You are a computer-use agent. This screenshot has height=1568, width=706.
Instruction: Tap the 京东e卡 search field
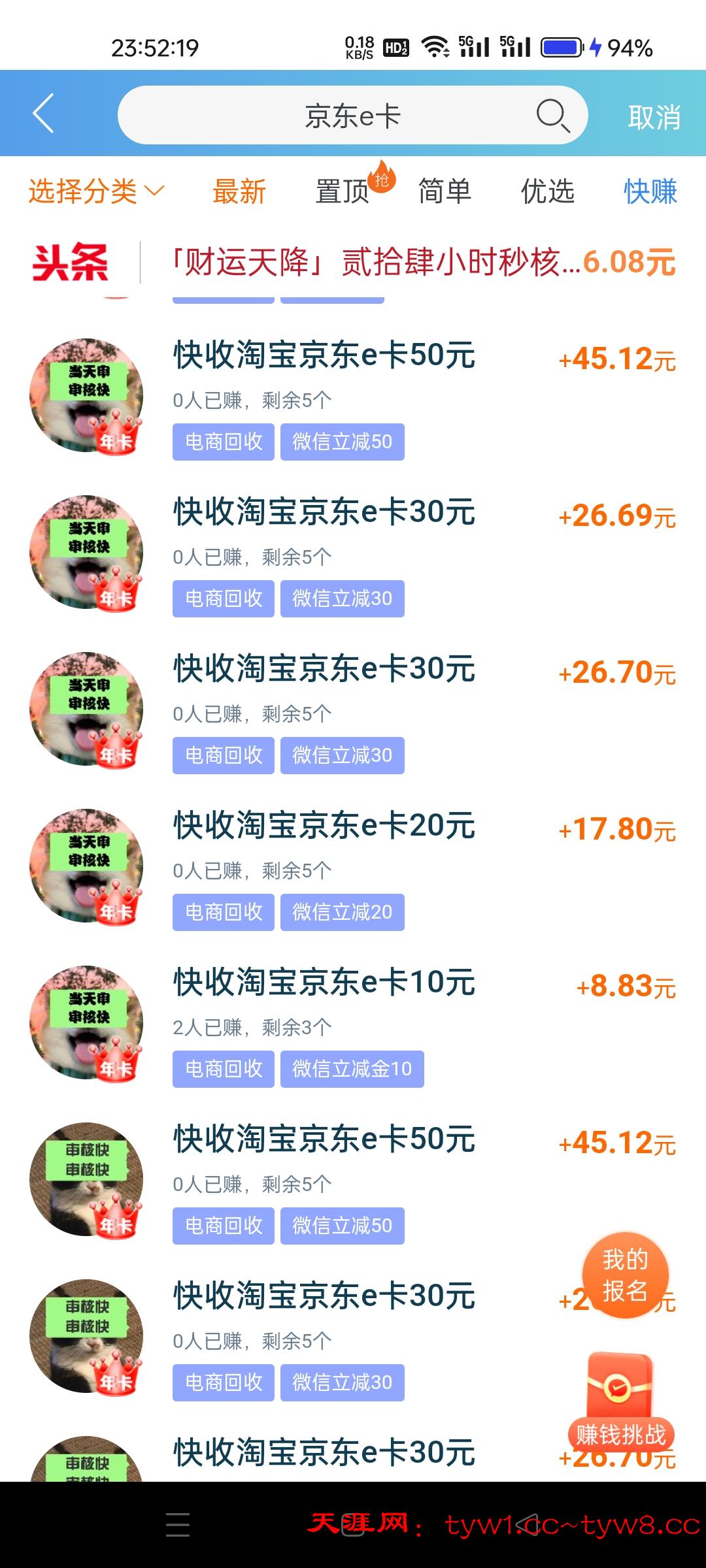[353, 116]
